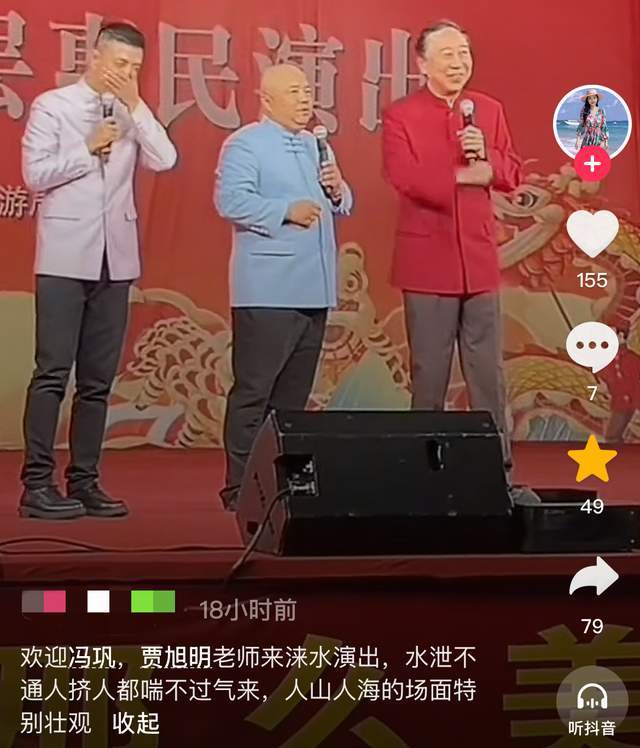Open the comments on this video
Screen dimensions: 640x748
(x=592, y=347)
